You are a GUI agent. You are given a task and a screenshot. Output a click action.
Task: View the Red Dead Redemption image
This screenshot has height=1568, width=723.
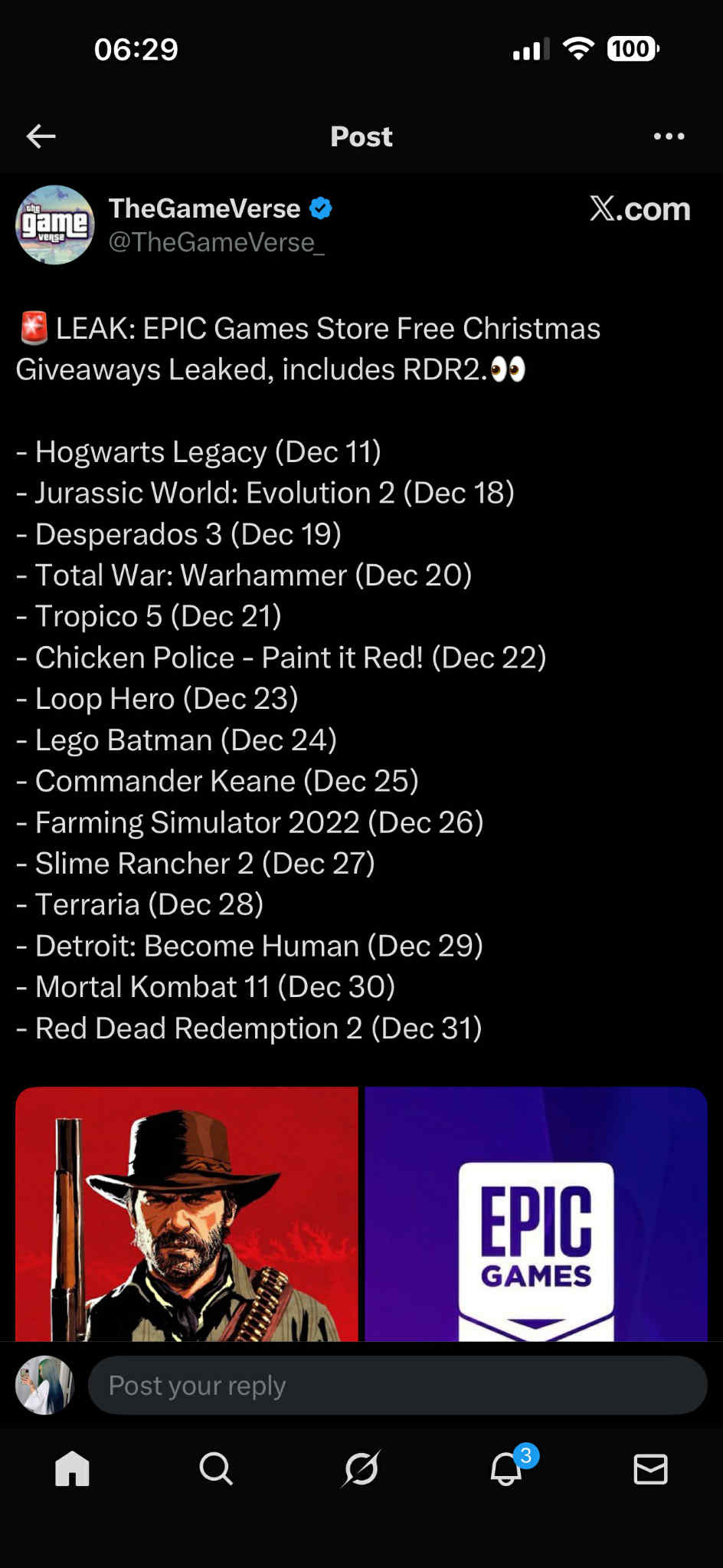pos(187,1213)
